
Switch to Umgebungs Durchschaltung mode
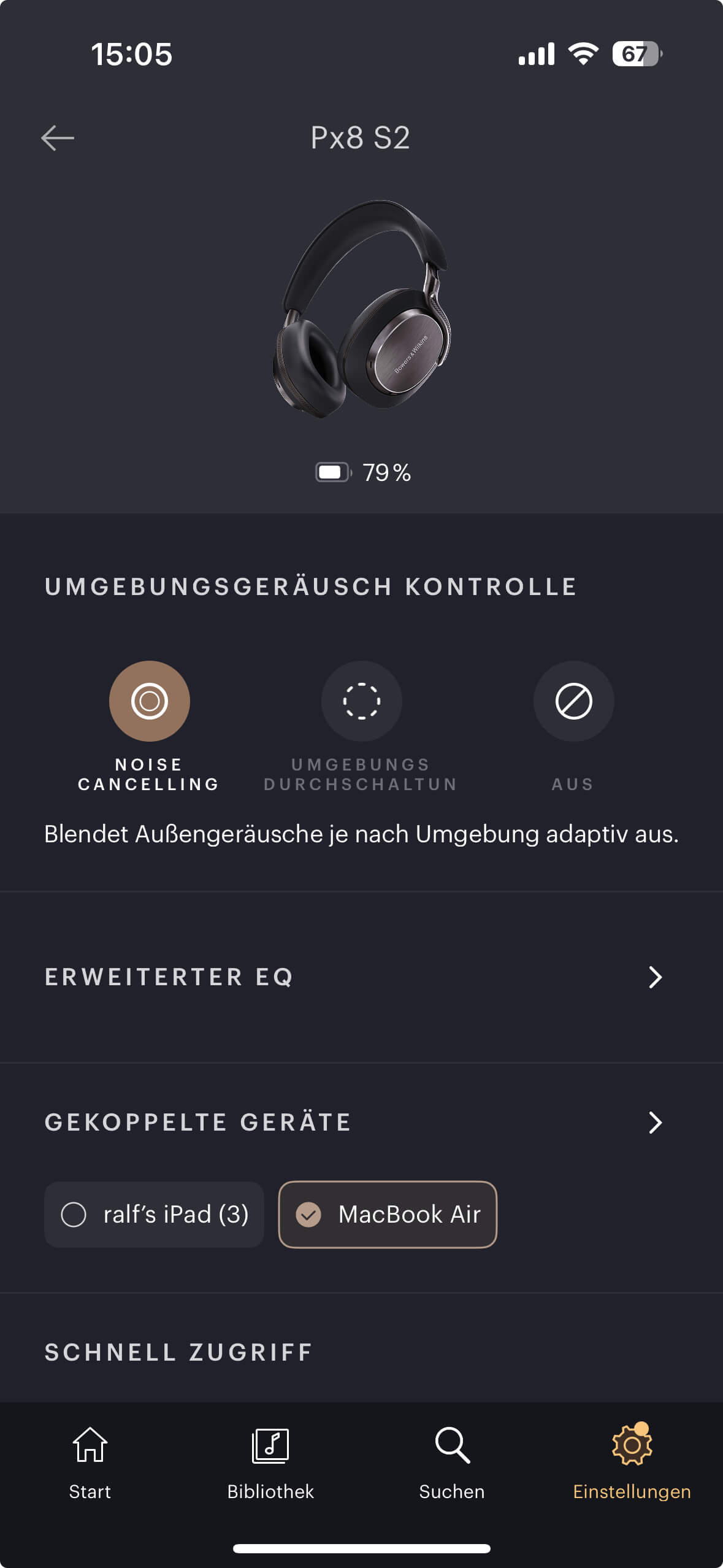click(361, 701)
